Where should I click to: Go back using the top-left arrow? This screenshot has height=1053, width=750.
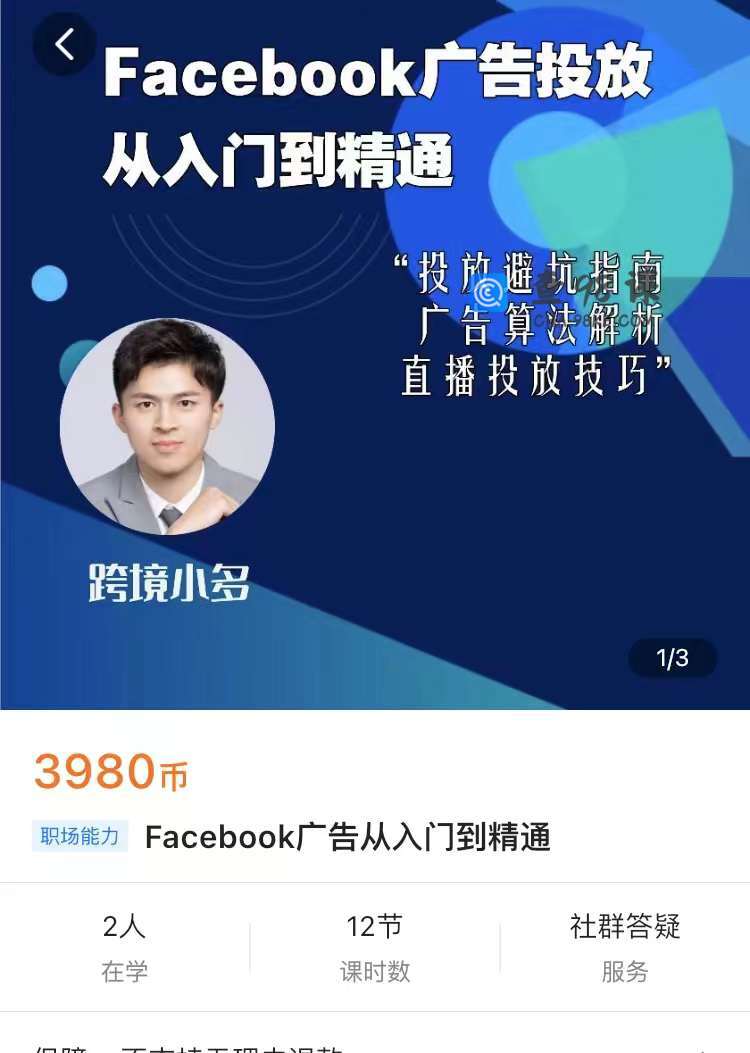point(64,44)
